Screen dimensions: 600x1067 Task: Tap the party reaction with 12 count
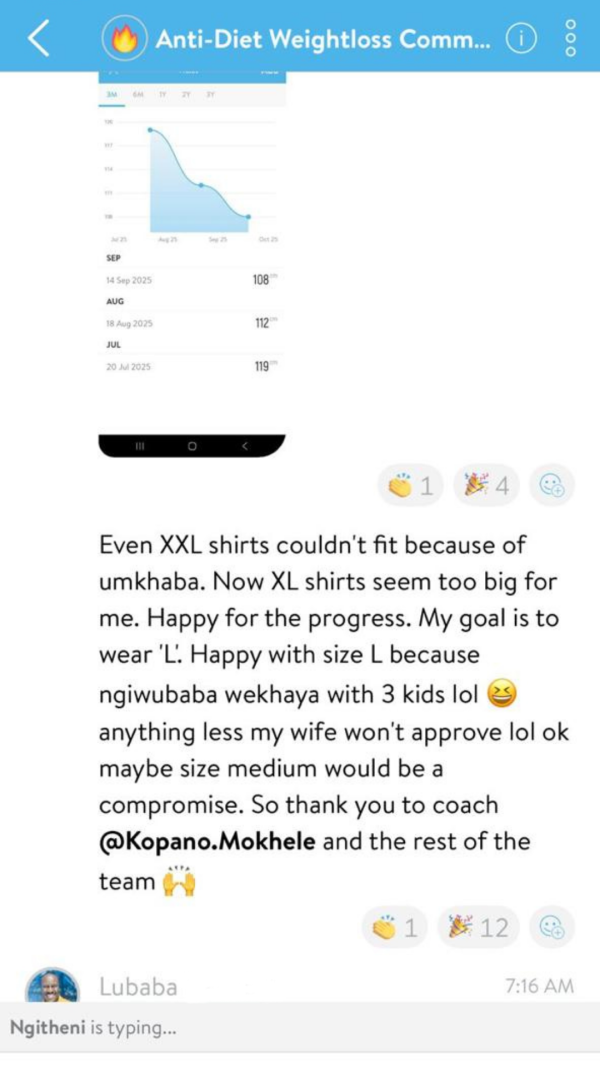[x=480, y=928]
